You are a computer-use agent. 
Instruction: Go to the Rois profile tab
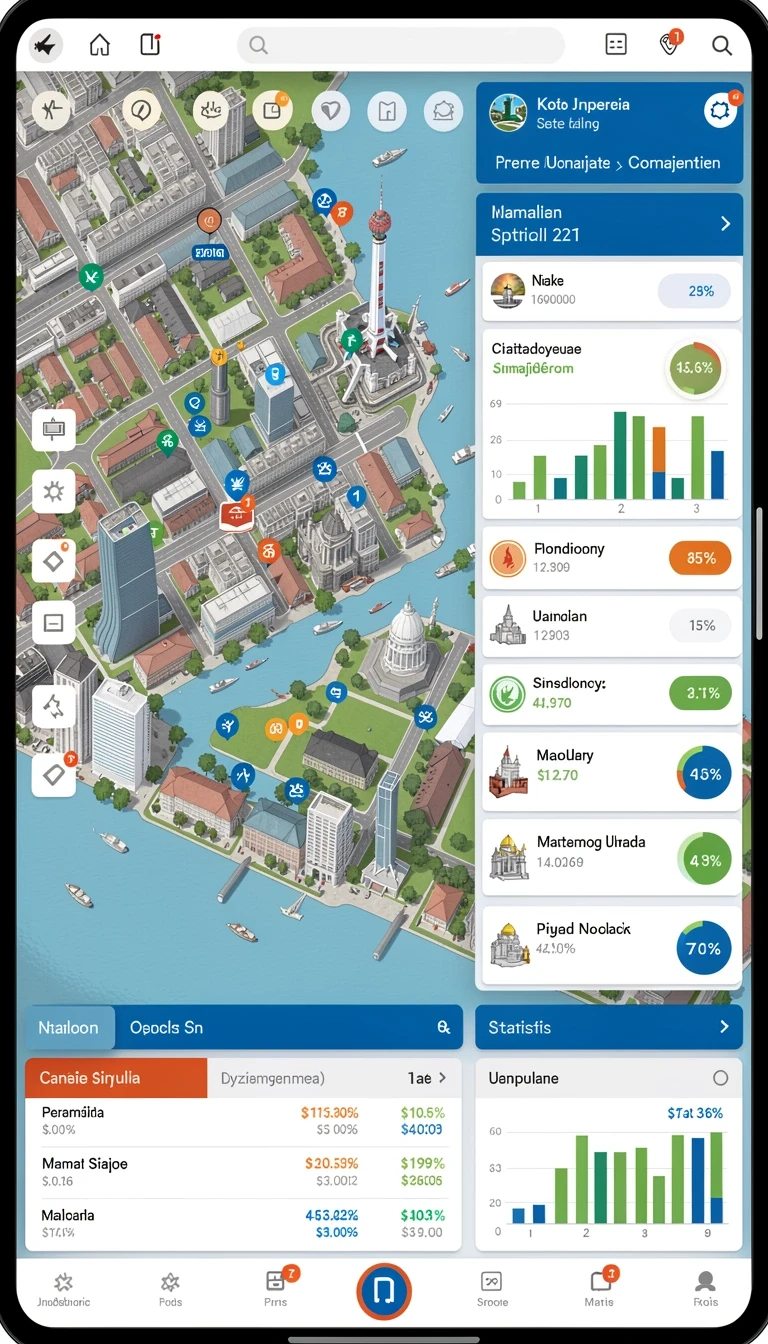pos(706,1289)
